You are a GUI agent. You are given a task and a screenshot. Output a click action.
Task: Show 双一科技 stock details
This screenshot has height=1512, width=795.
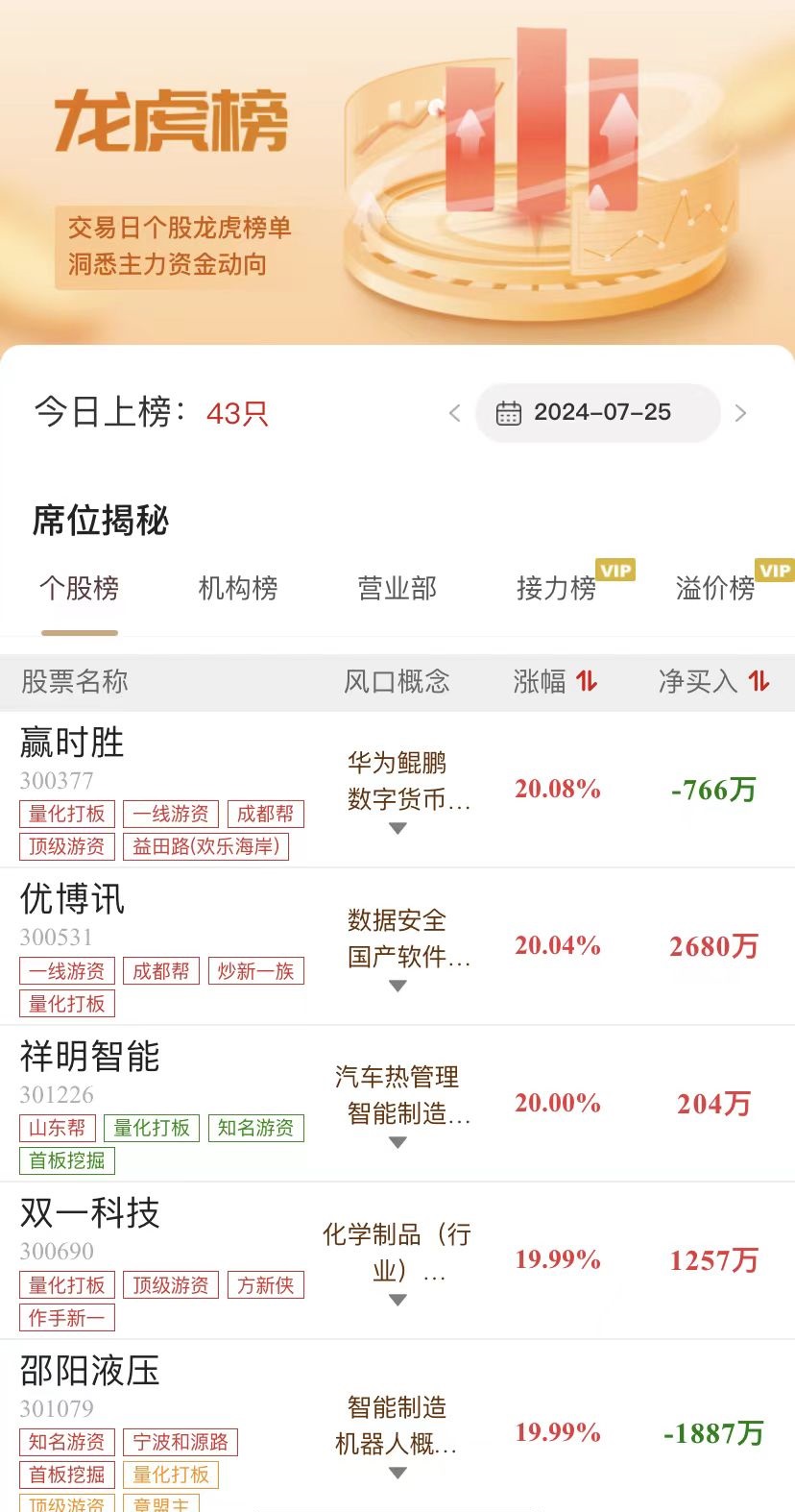click(89, 1213)
